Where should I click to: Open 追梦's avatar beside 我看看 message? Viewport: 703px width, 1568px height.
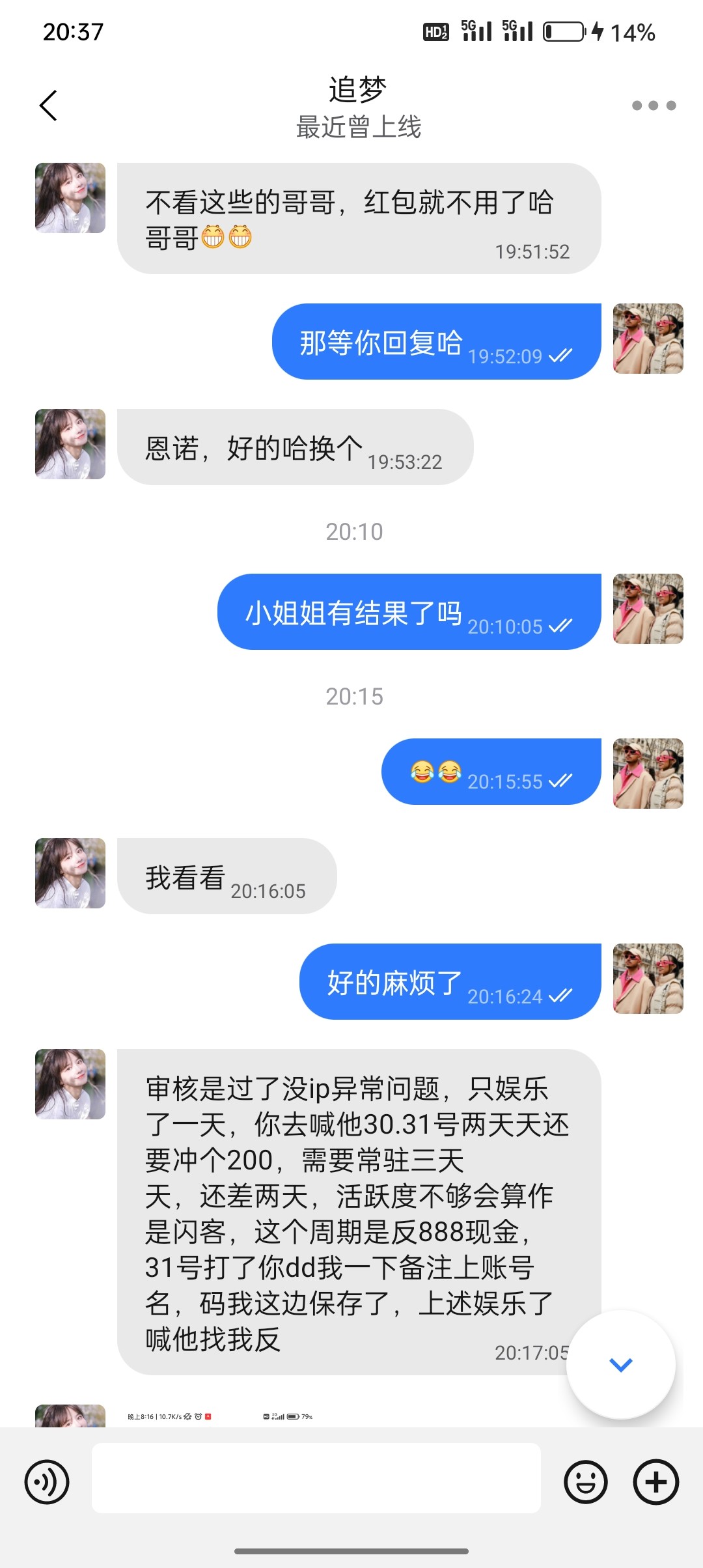[x=70, y=873]
